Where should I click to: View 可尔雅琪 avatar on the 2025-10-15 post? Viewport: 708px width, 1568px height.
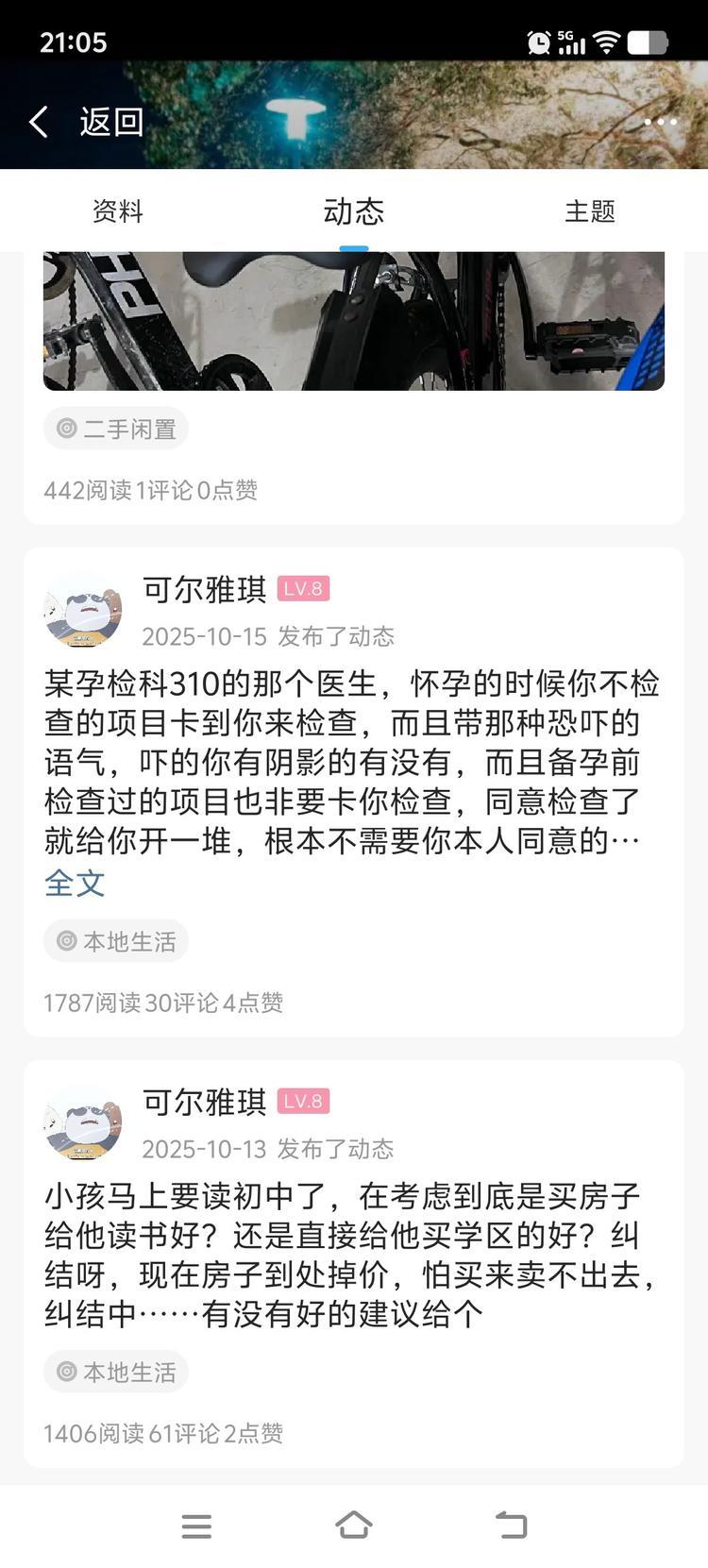83,610
